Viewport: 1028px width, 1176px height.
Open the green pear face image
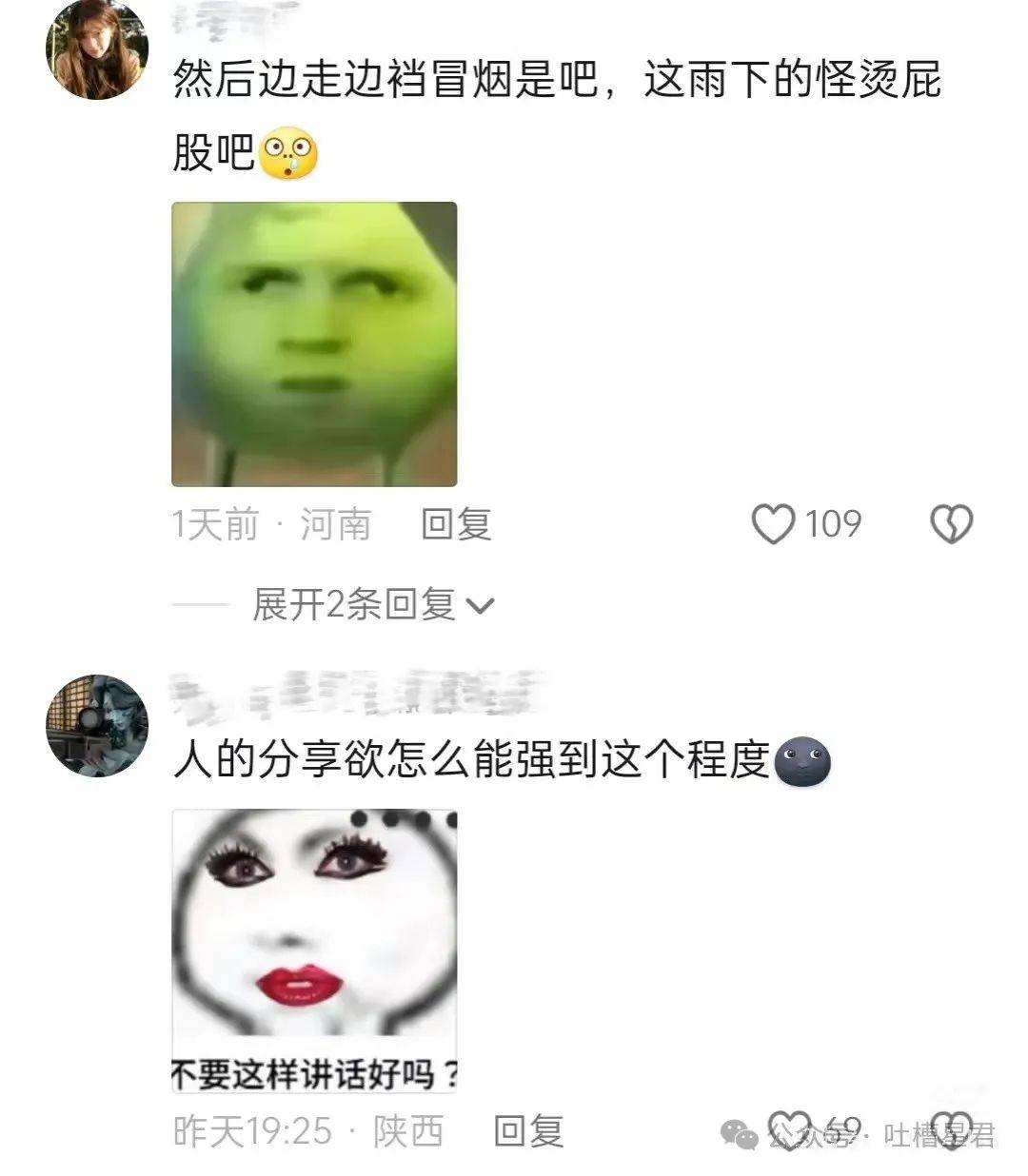click(314, 344)
